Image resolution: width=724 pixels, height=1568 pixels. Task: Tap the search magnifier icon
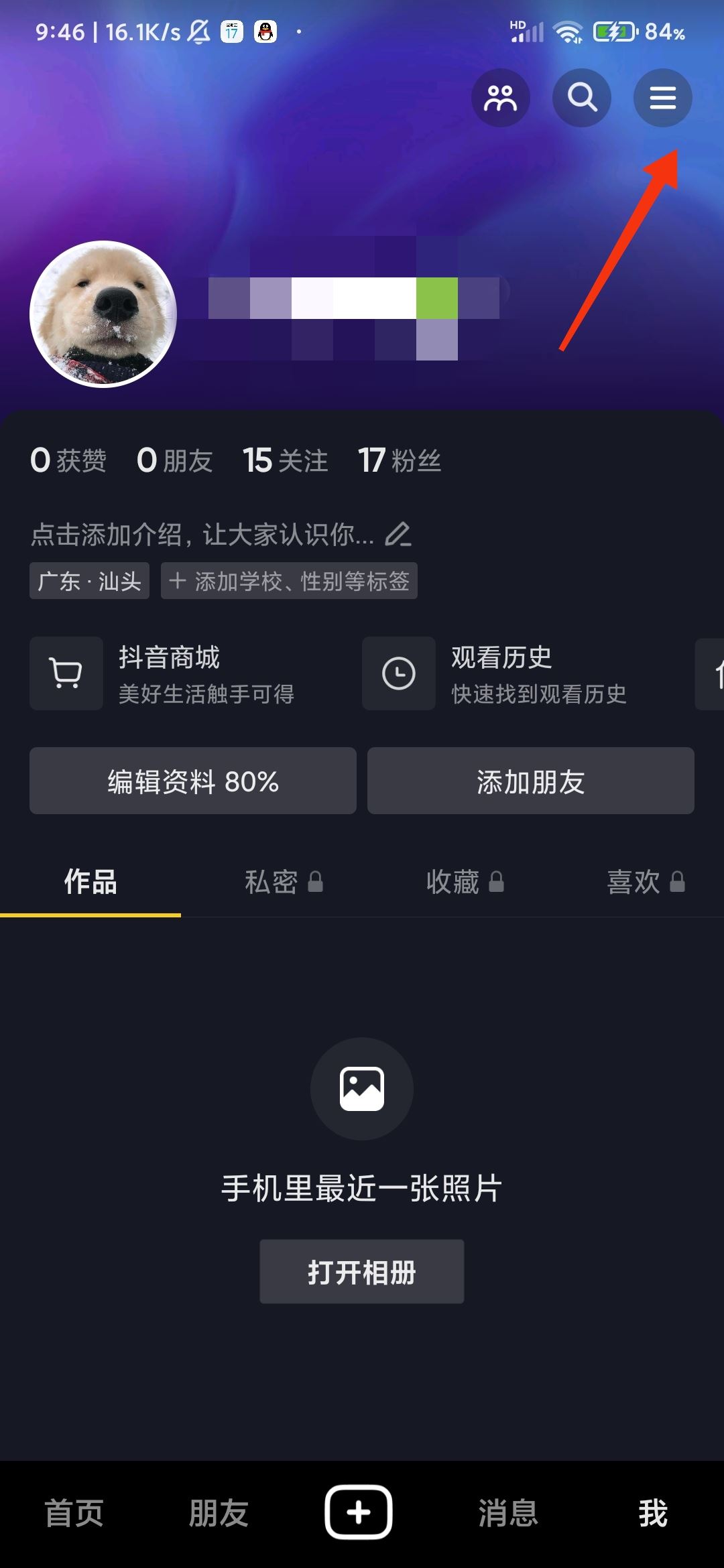[x=582, y=98]
